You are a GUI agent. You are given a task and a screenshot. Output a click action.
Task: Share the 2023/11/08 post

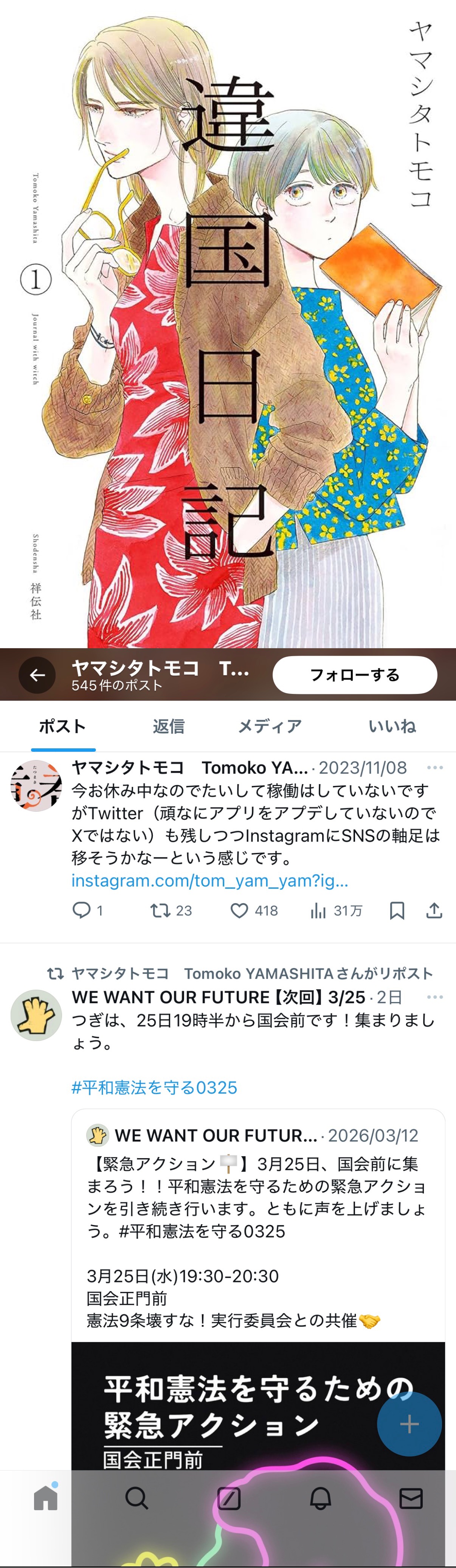434,910
